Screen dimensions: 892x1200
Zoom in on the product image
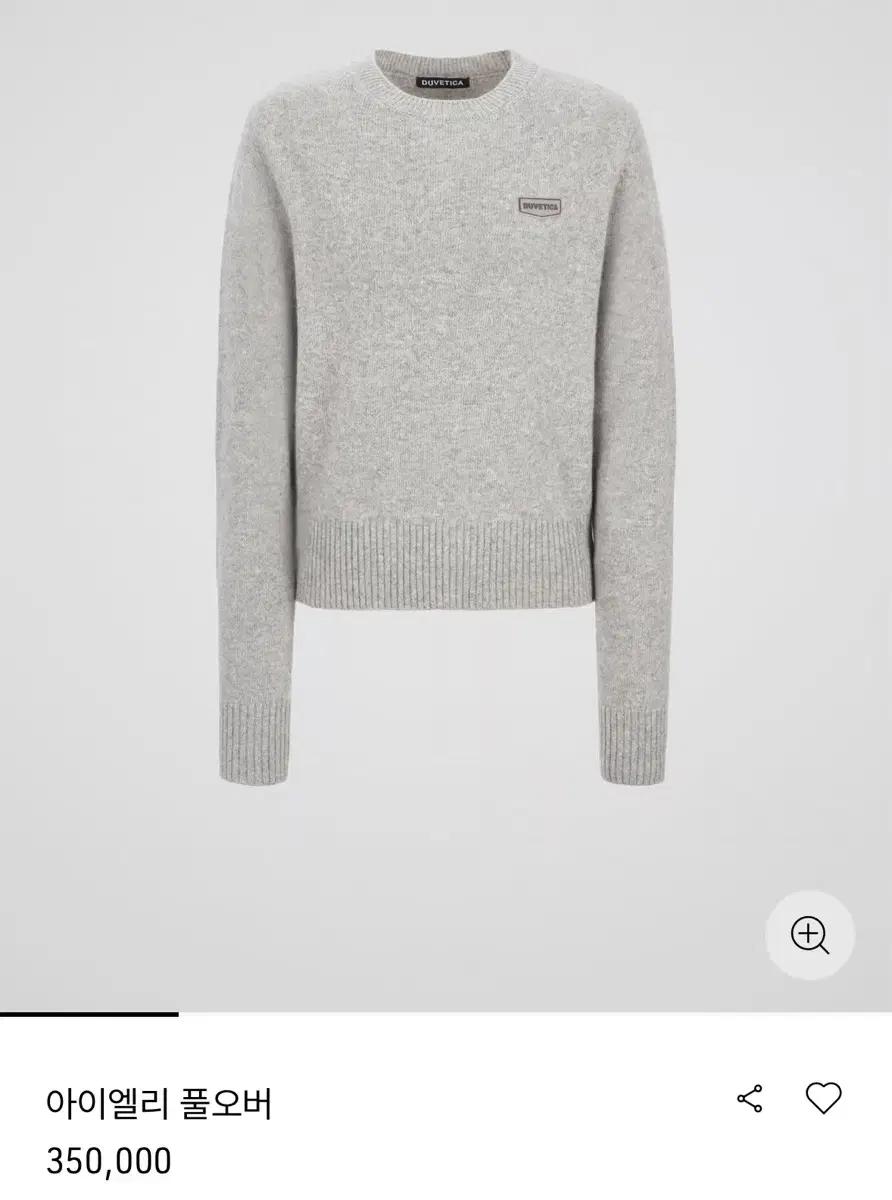point(809,935)
